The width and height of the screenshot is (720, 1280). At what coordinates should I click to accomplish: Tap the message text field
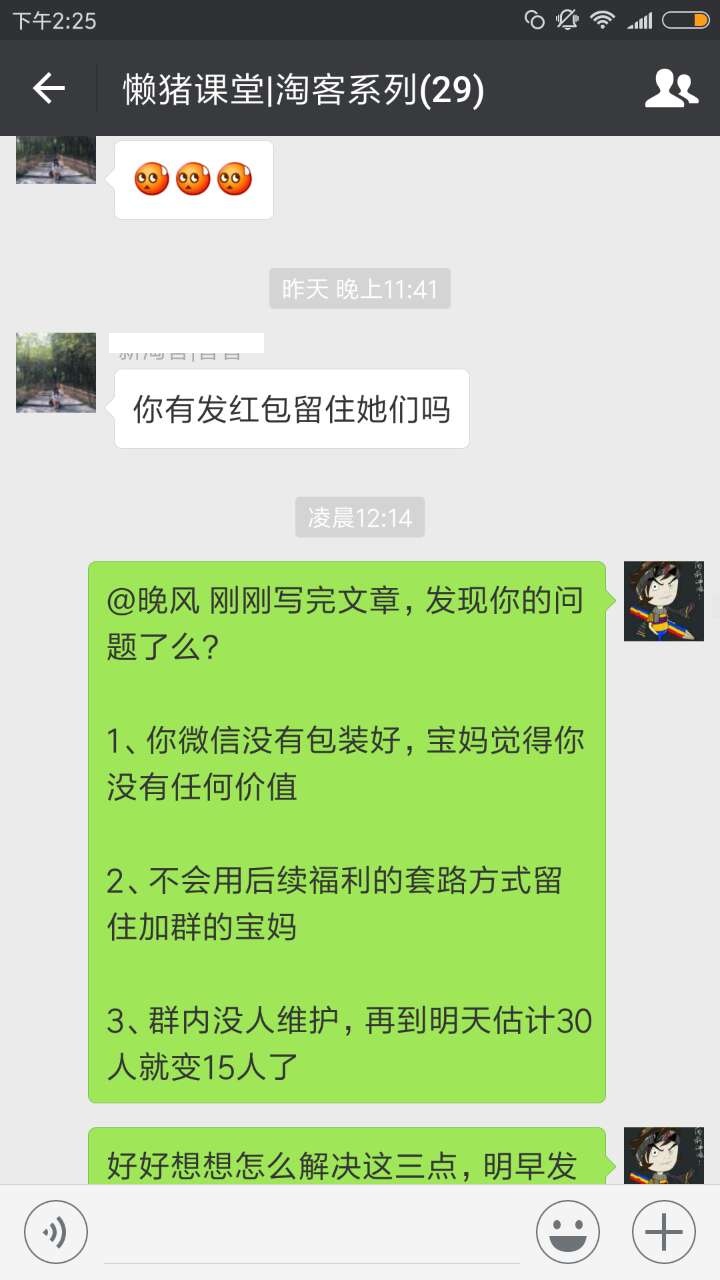[312, 1232]
